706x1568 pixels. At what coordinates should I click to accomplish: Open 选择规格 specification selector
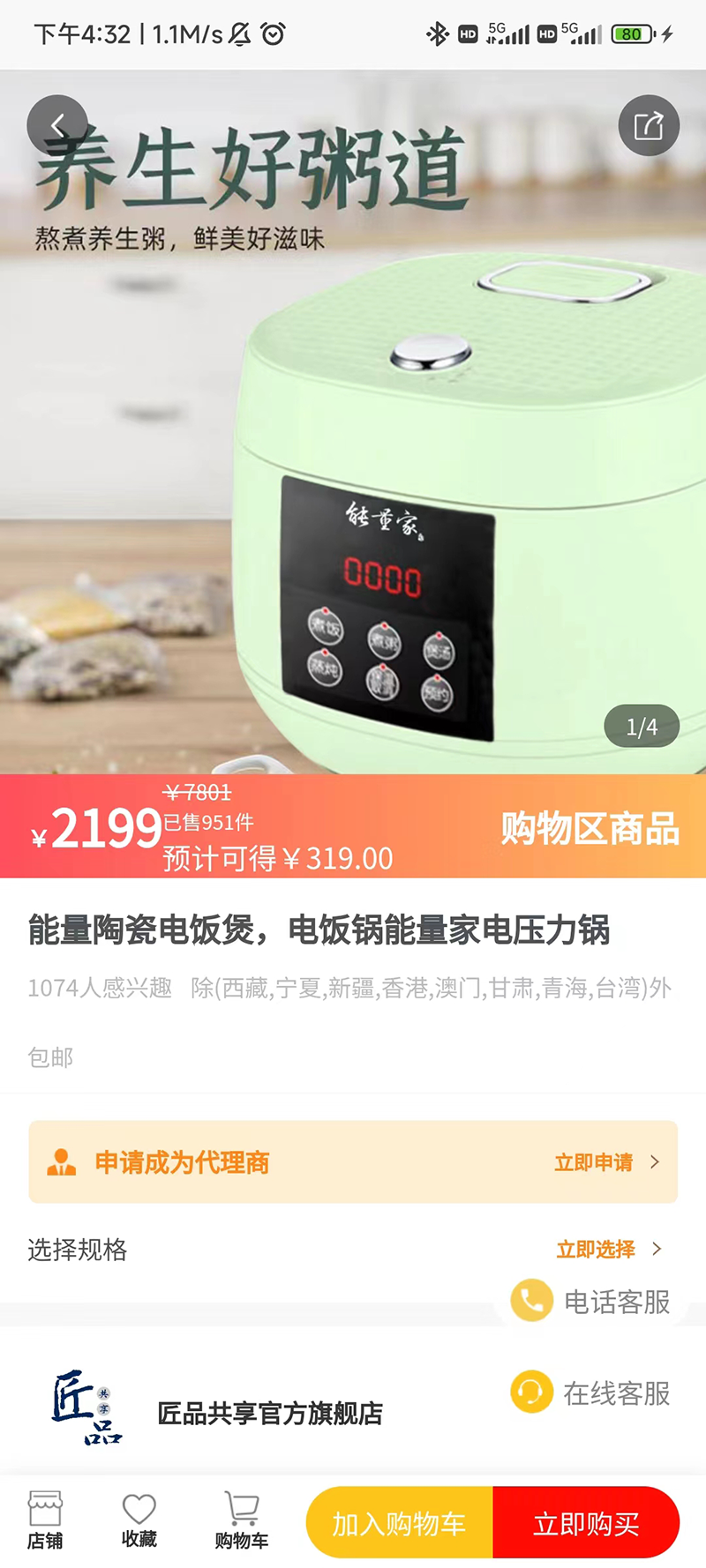pos(353,1249)
